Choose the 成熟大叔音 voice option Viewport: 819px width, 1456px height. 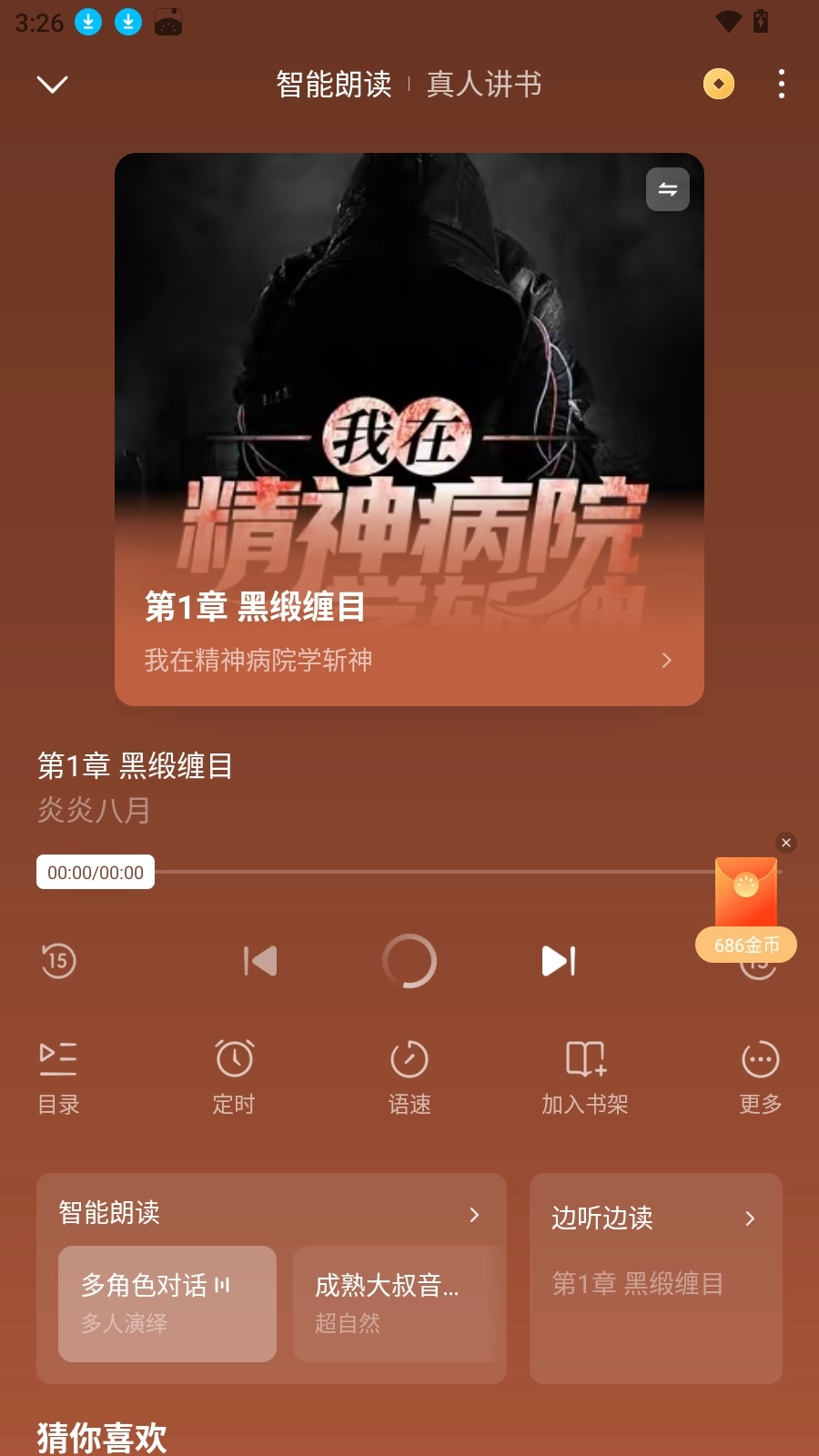393,1303
